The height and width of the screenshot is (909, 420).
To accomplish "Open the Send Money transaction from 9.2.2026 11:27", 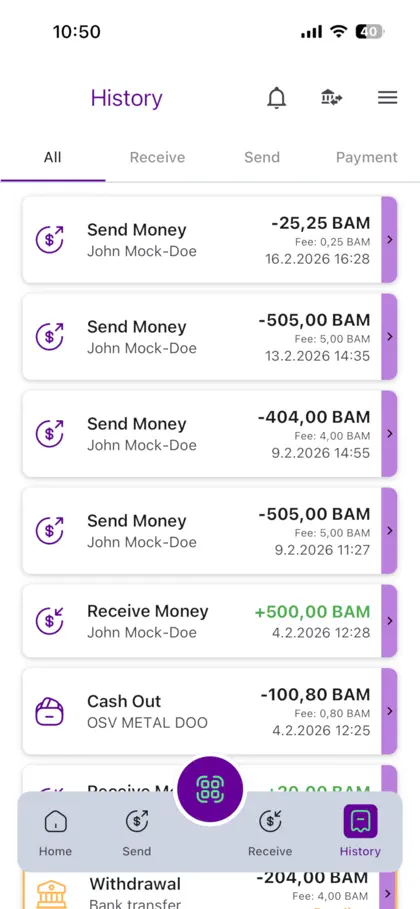I will click(210, 530).
